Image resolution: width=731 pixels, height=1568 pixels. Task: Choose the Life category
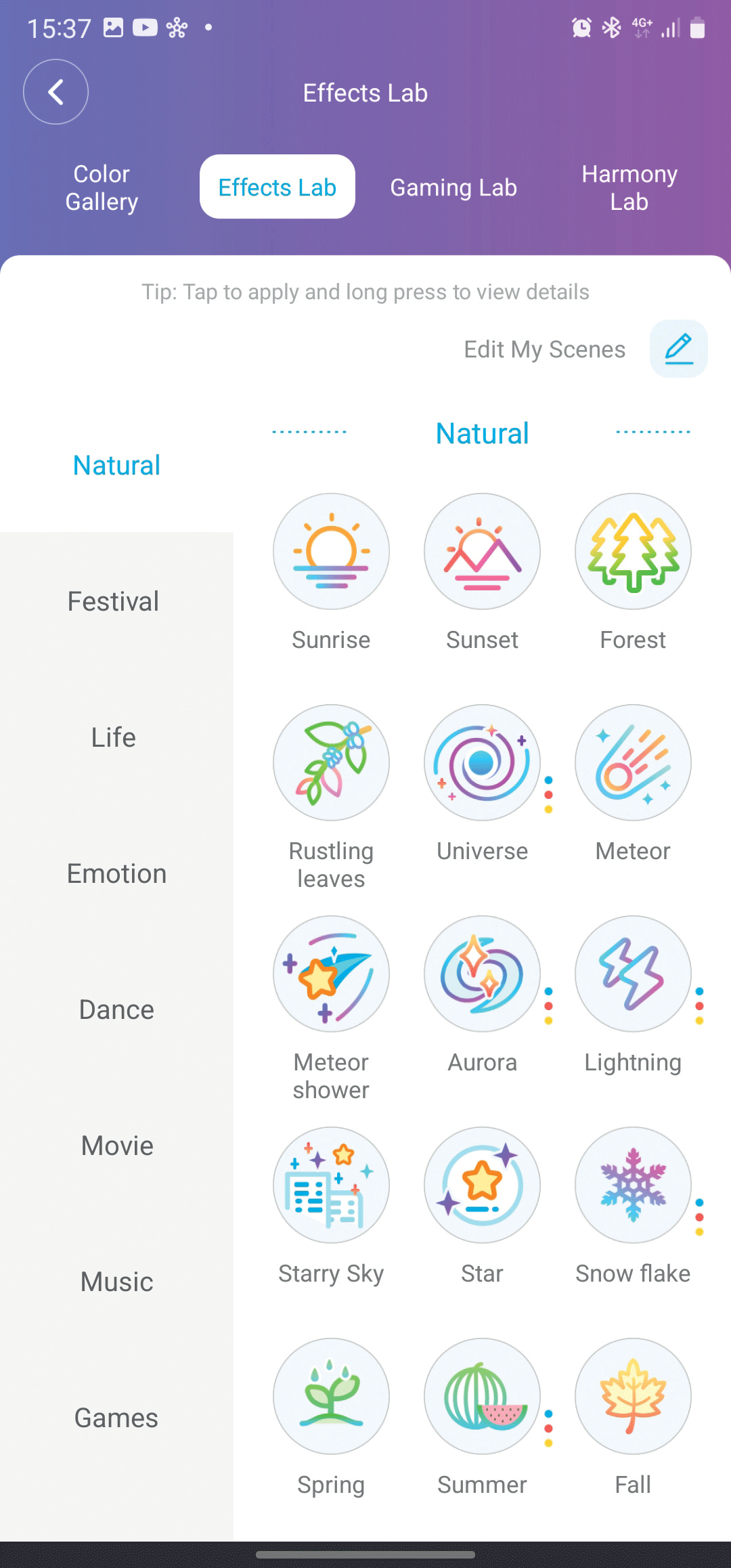114,737
